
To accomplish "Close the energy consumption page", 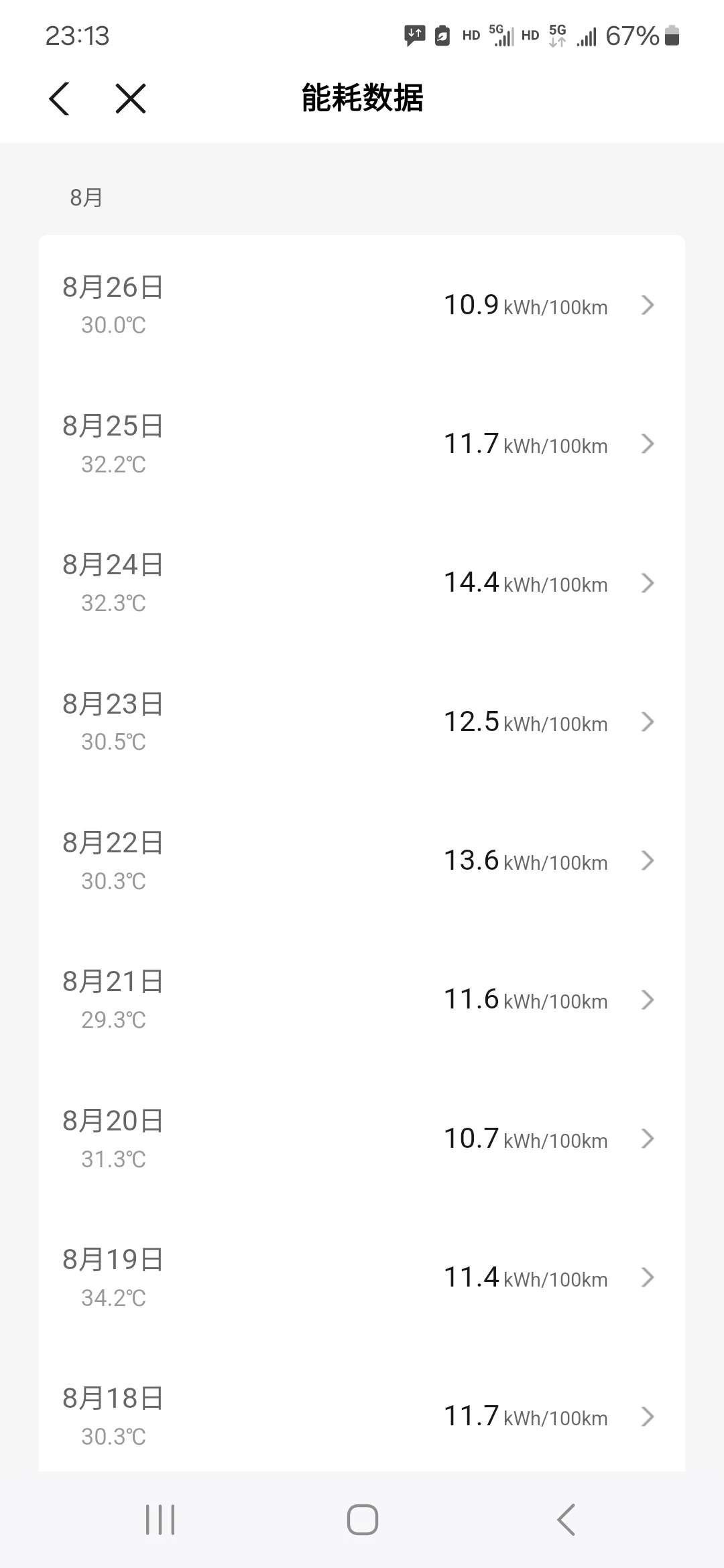I will (x=131, y=99).
